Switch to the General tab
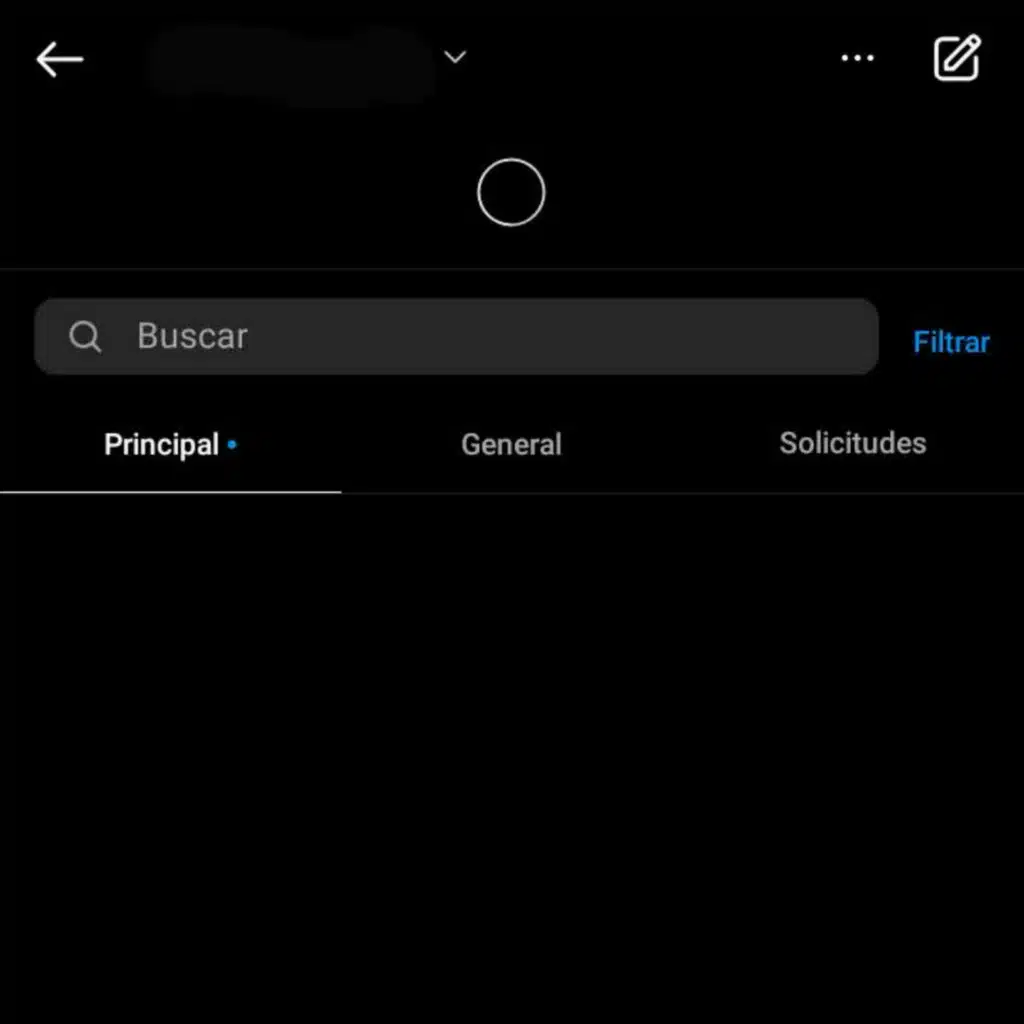The height and width of the screenshot is (1024, 1024). 511,445
